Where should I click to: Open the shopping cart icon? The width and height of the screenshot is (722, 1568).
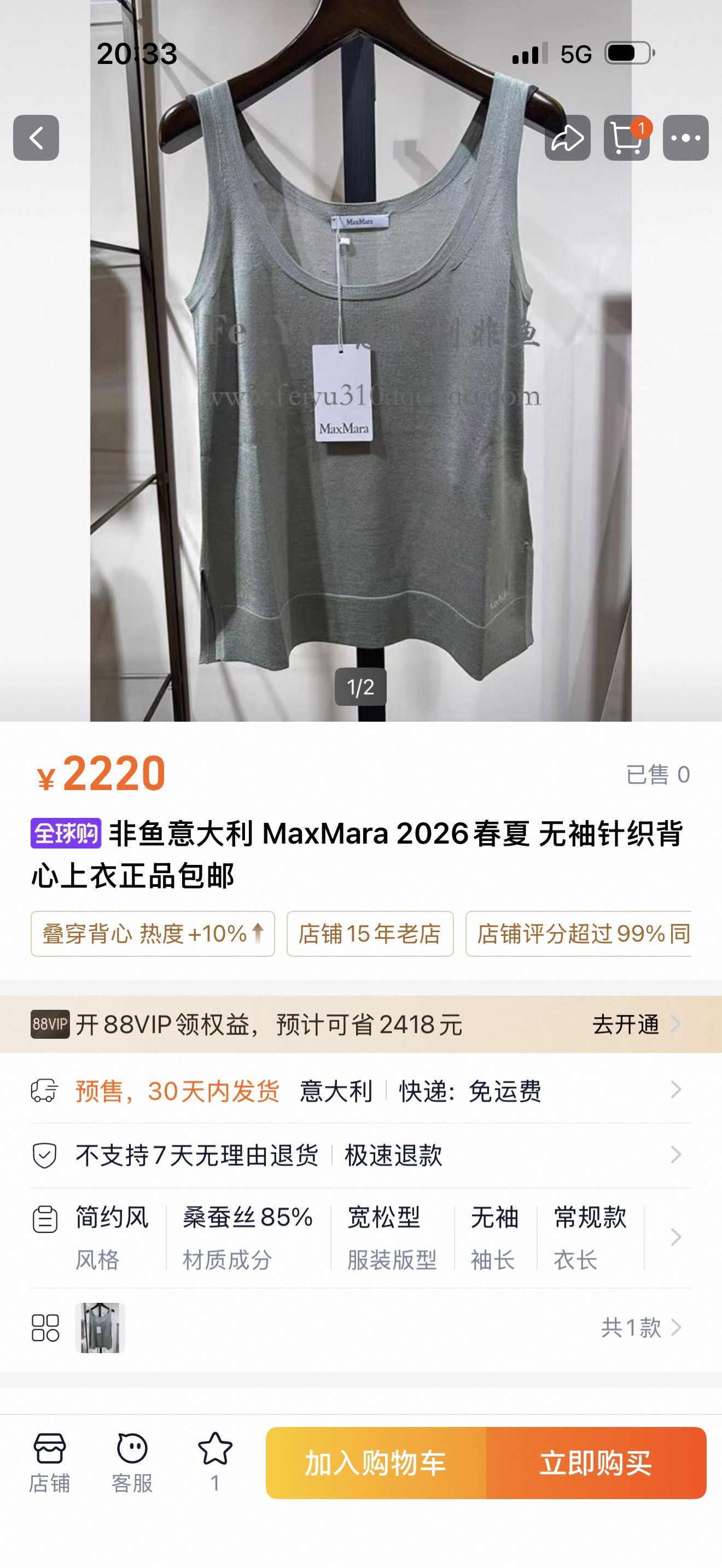[626, 138]
